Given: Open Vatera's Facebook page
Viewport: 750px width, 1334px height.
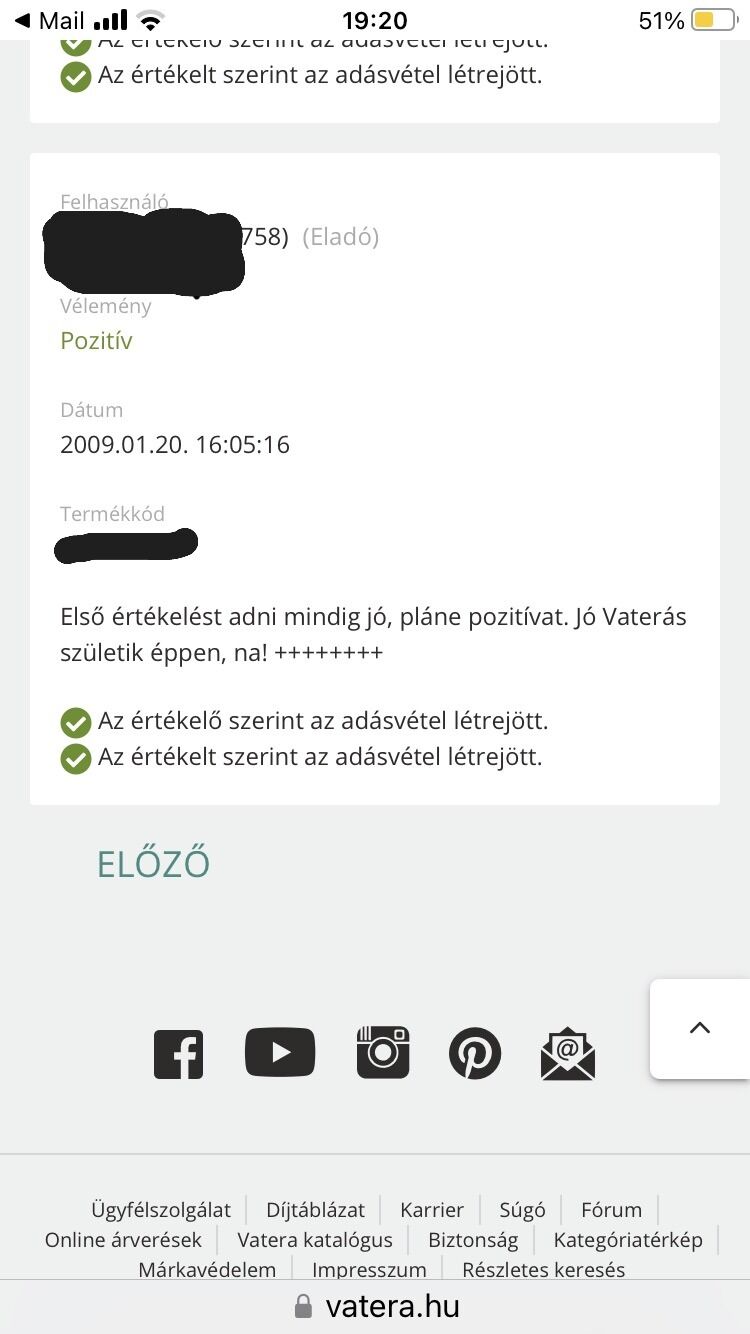Looking at the screenshot, I should (179, 1054).
